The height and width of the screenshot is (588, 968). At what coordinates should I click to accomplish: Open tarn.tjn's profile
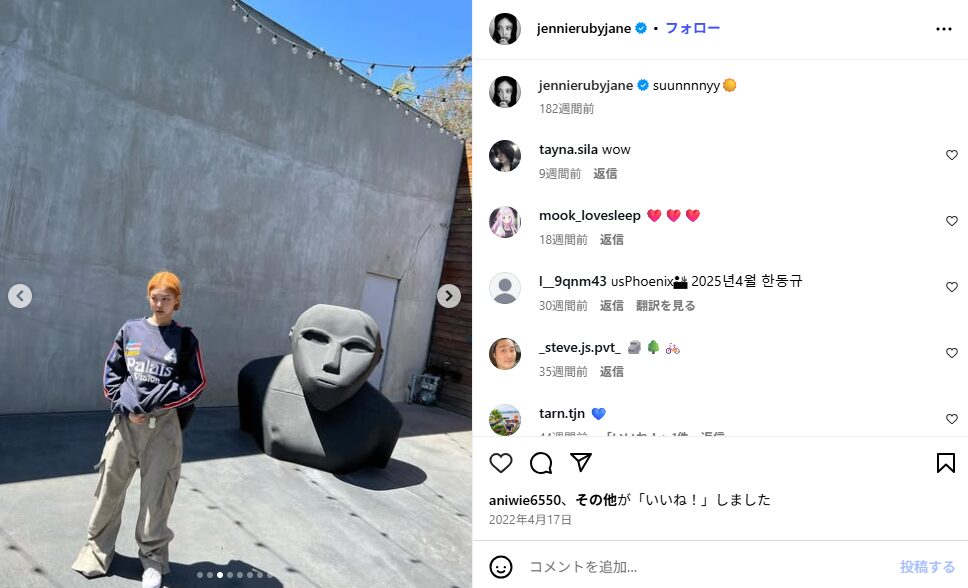click(561, 414)
